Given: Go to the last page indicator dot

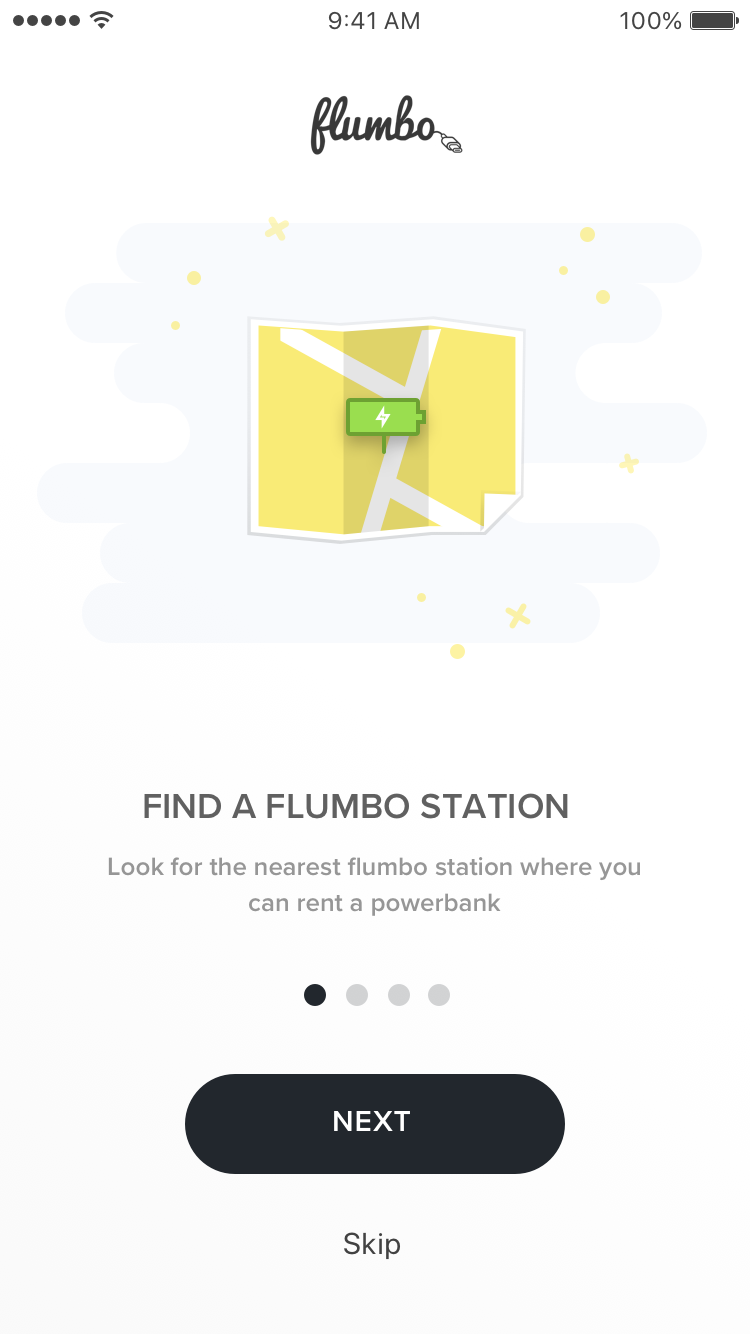Looking at the screenshot, I should point(439,995).
